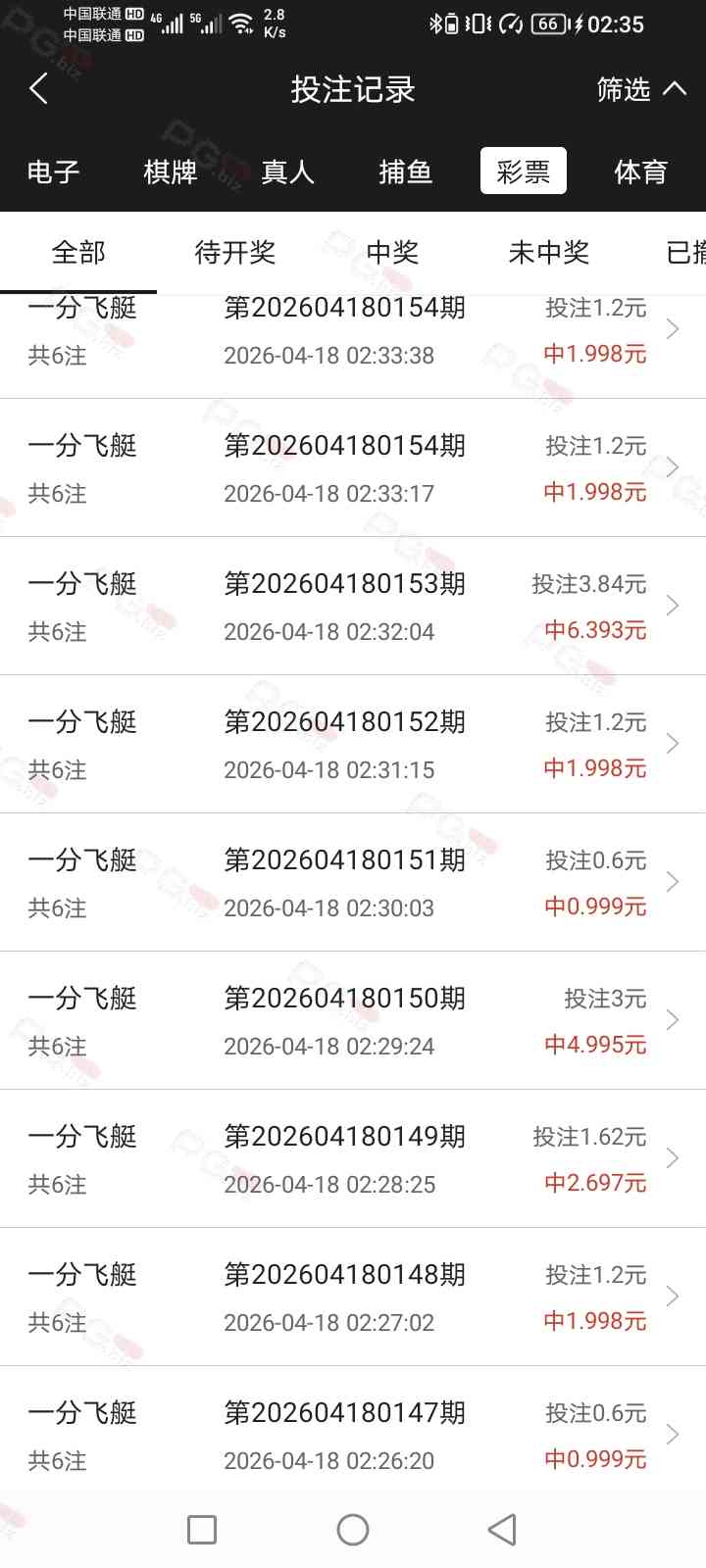Filter records by 中奖
Image resolution: width=706 pixels, height=1568 pixels.
click(392, 253)
